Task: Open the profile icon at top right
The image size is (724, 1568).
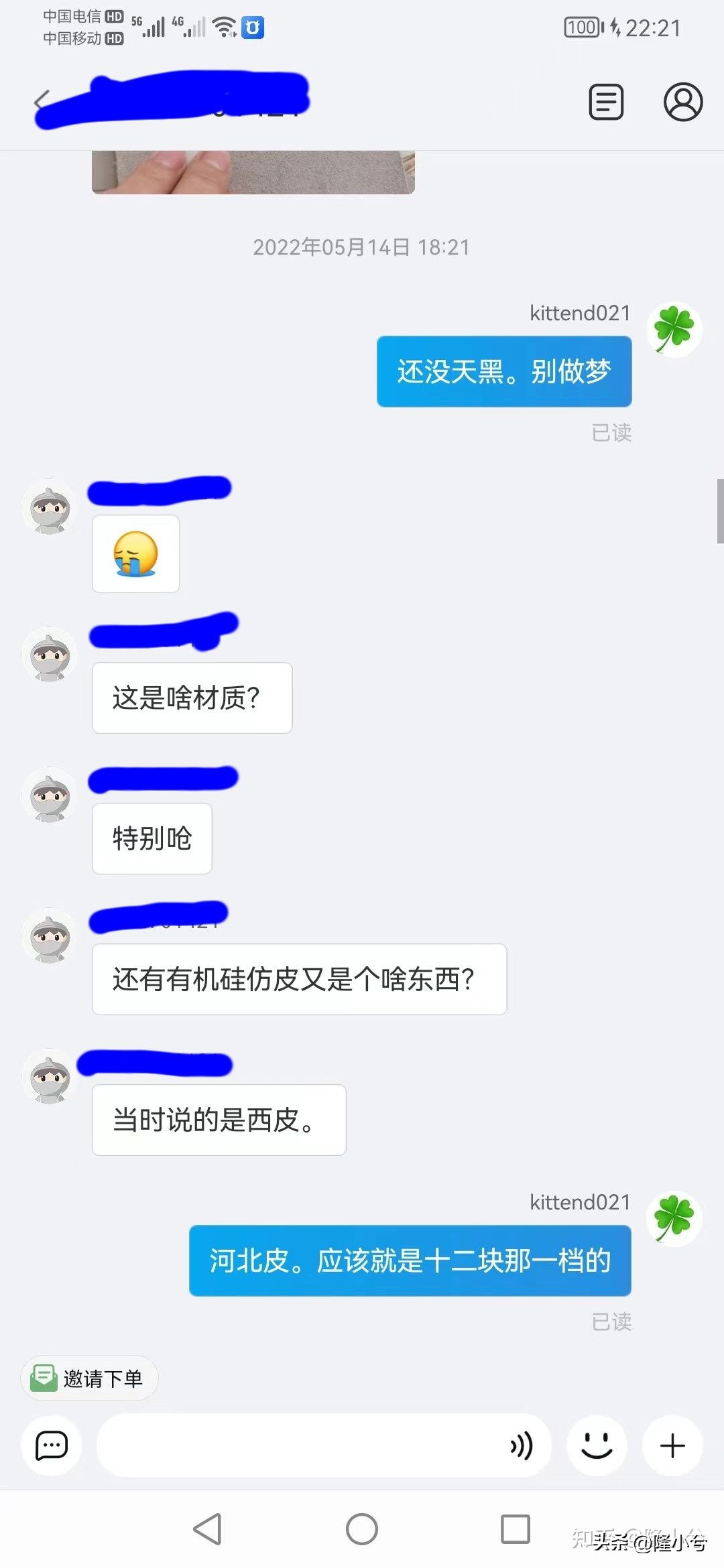Action: coord(682,102)
